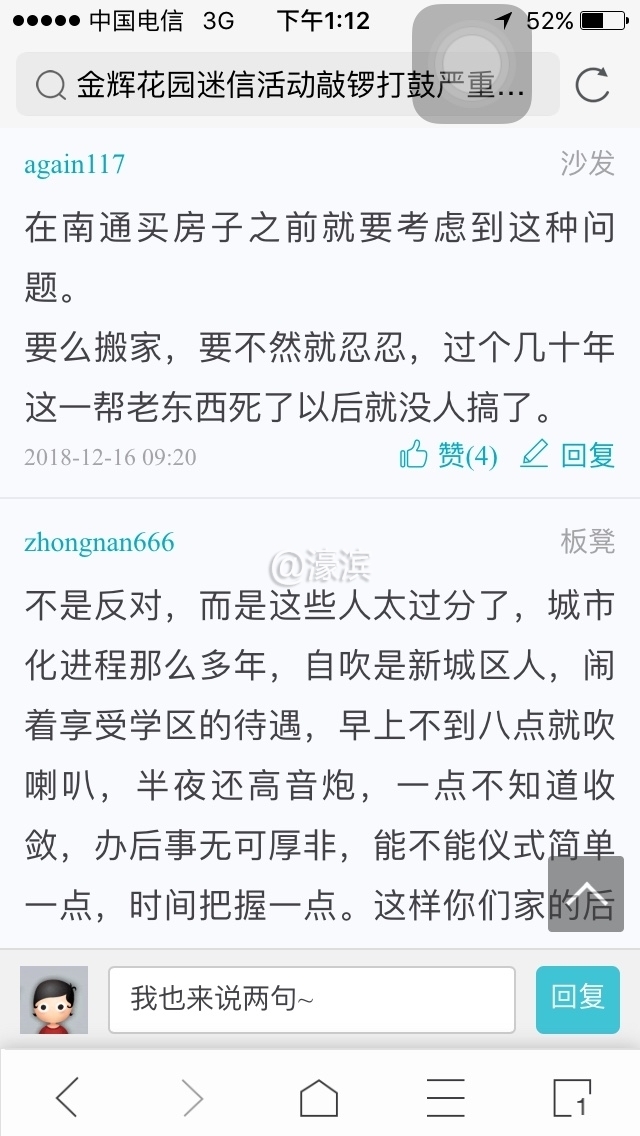Screen dimensions: 640x1136
Task: Open the browser tab switcher showing 1
Action: [x=571, y=1097]
